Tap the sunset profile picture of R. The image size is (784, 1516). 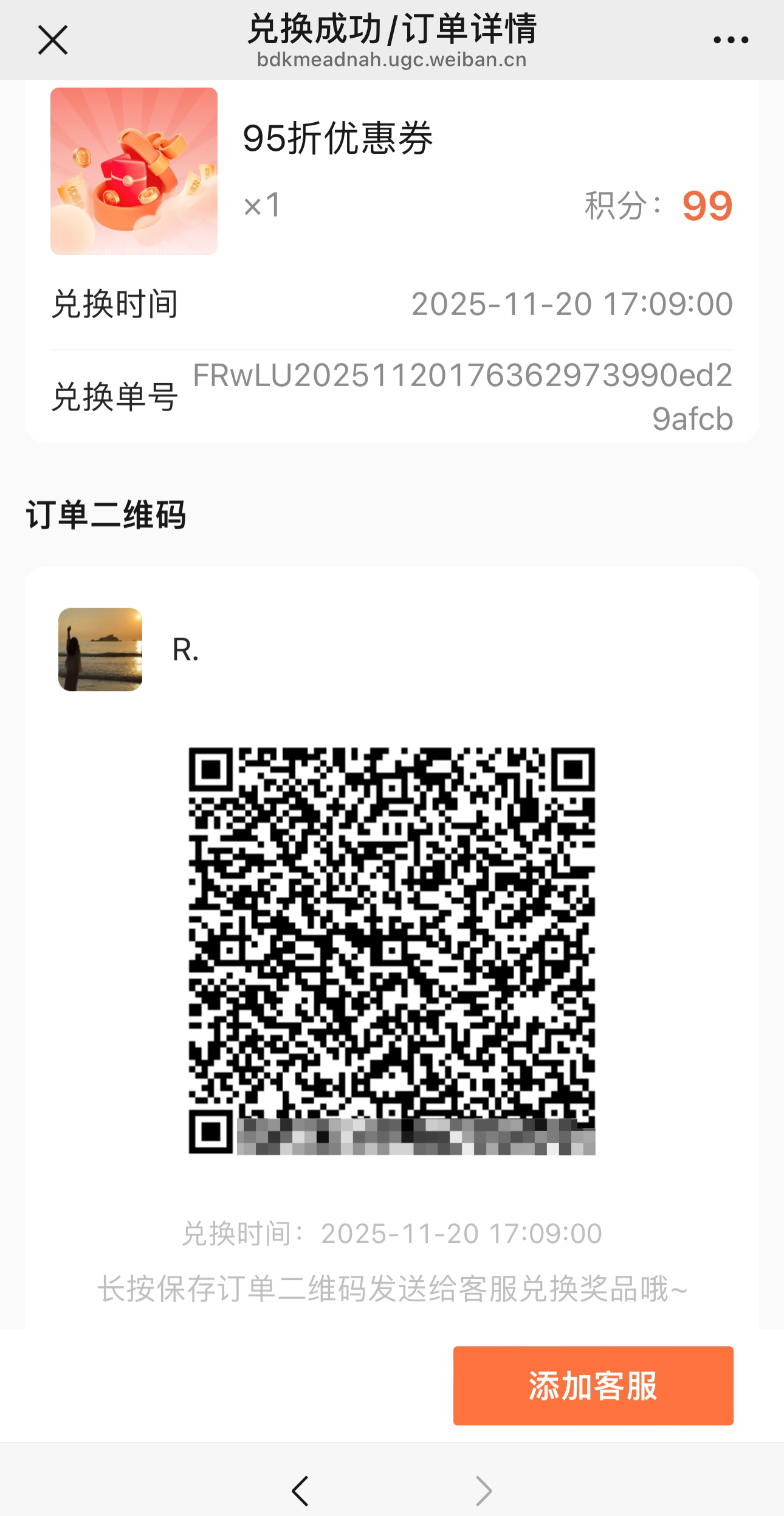pyautogui.click(x=101, y=651)
